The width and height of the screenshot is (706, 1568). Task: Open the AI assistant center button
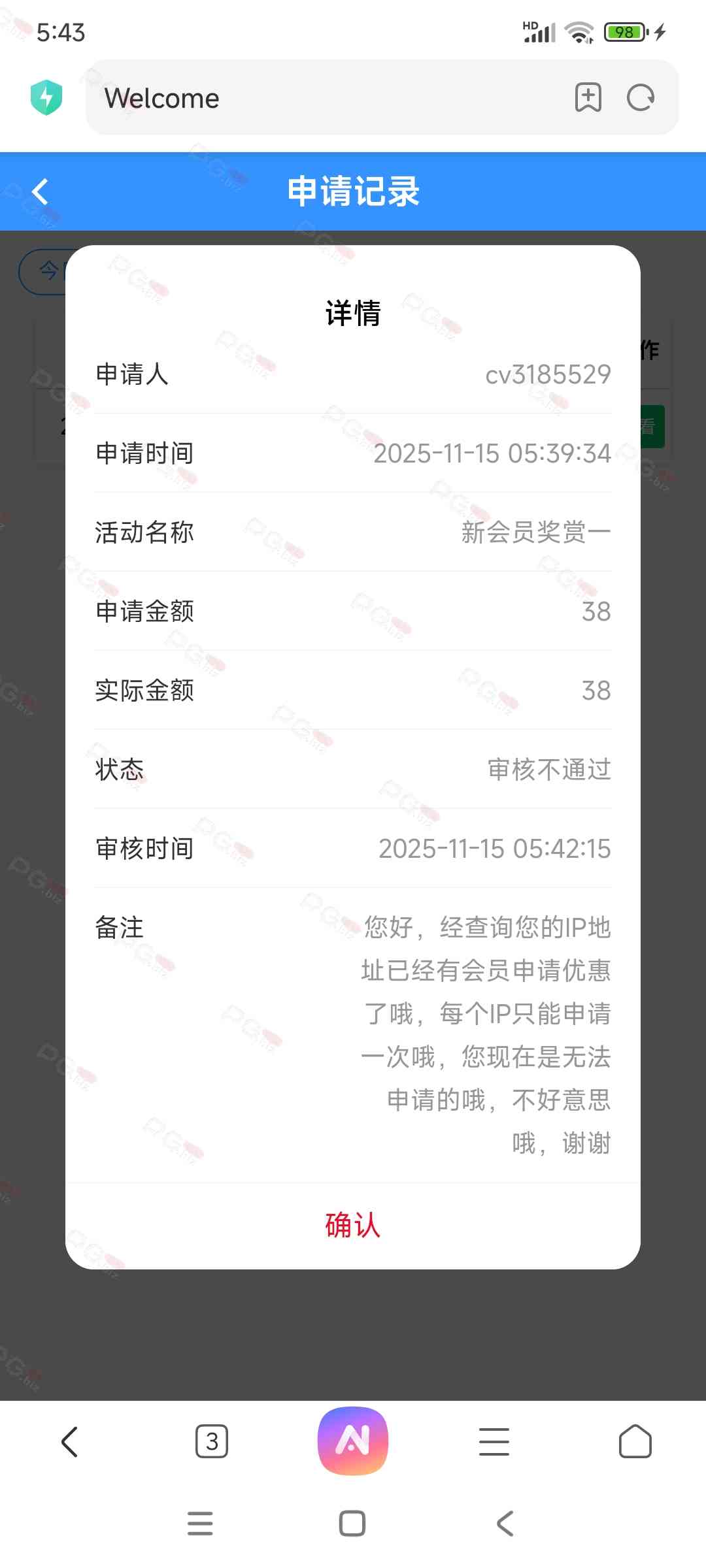coord(353,1441)
